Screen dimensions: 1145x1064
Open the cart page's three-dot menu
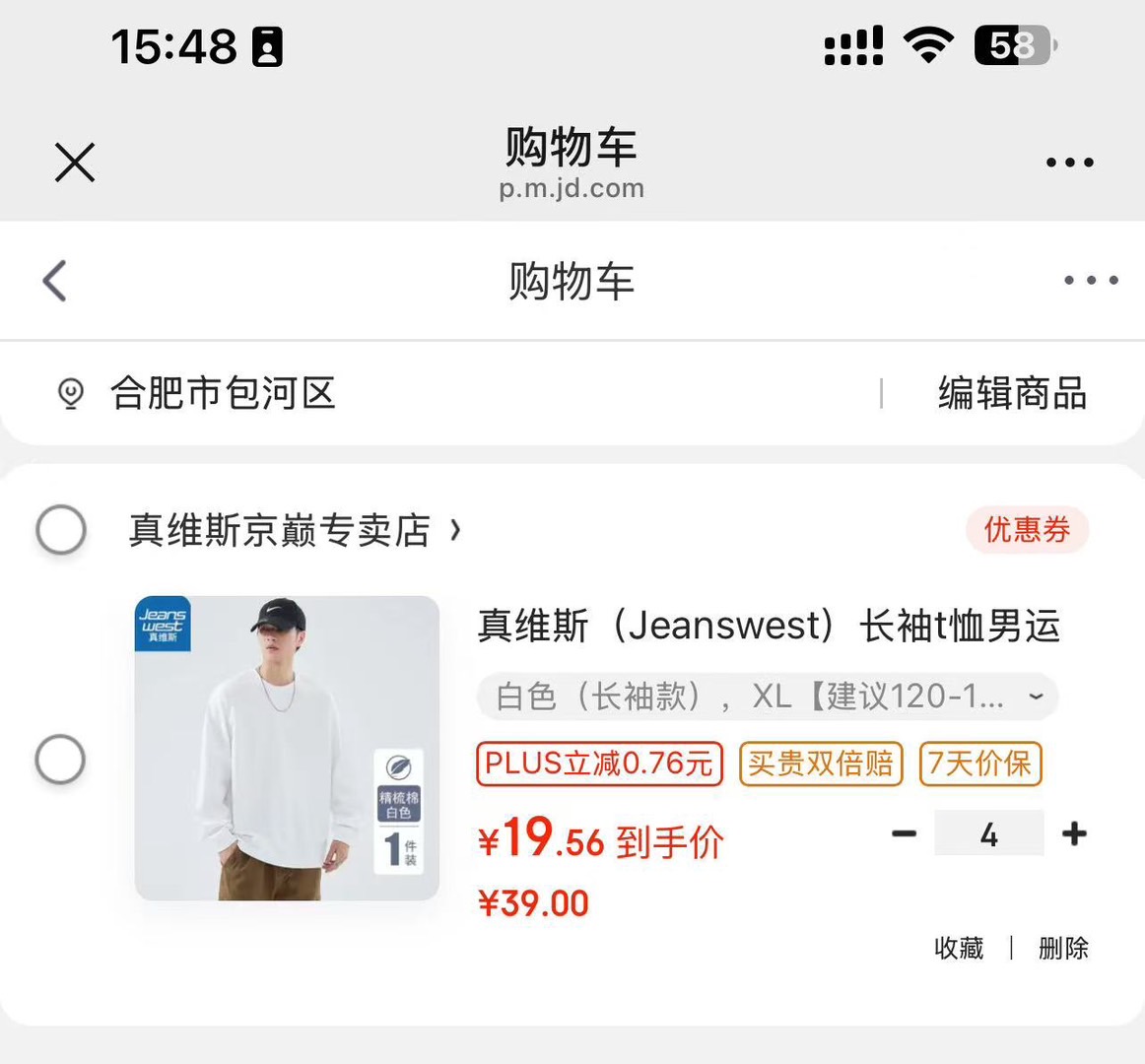tap(1090, 281)
